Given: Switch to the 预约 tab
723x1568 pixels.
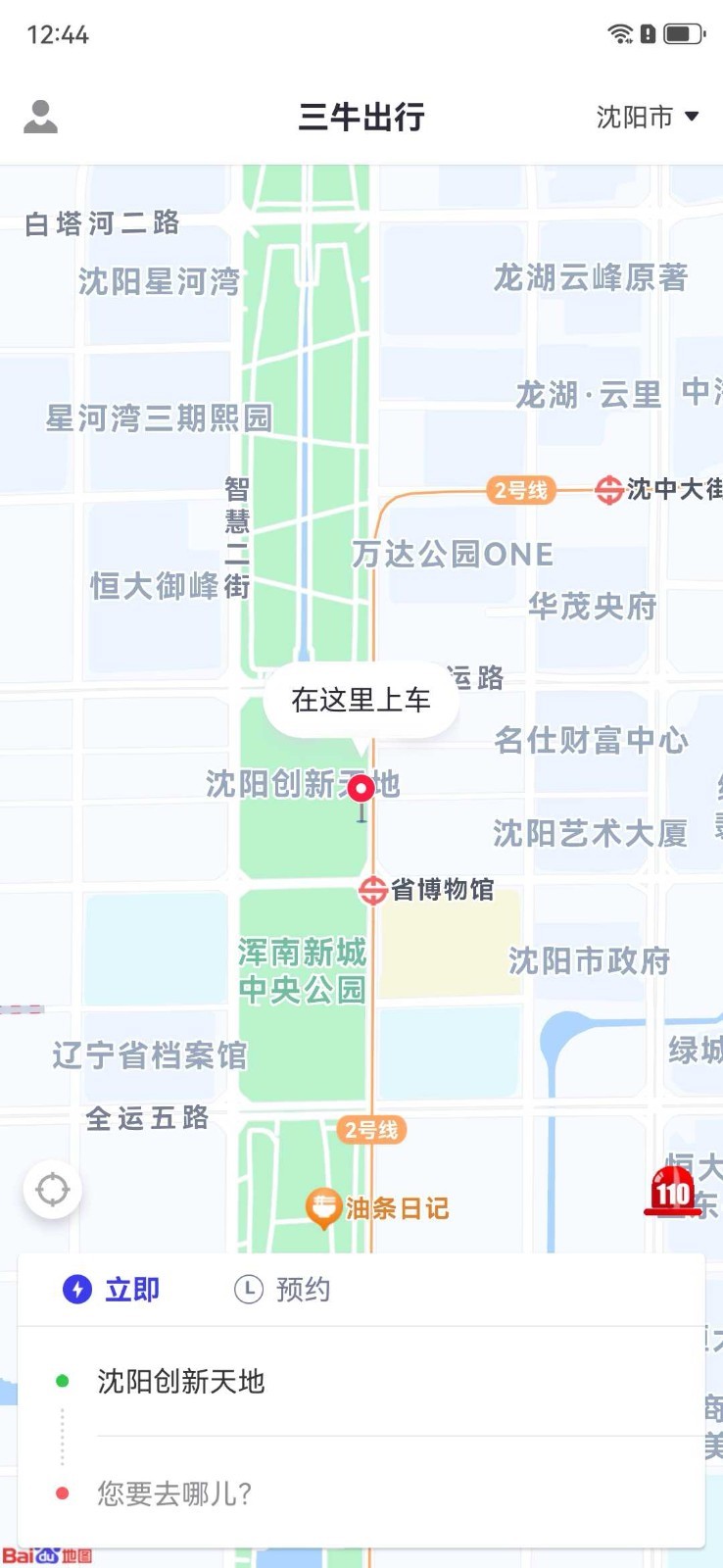Looking at the screenshot, I should [283, 1290].
